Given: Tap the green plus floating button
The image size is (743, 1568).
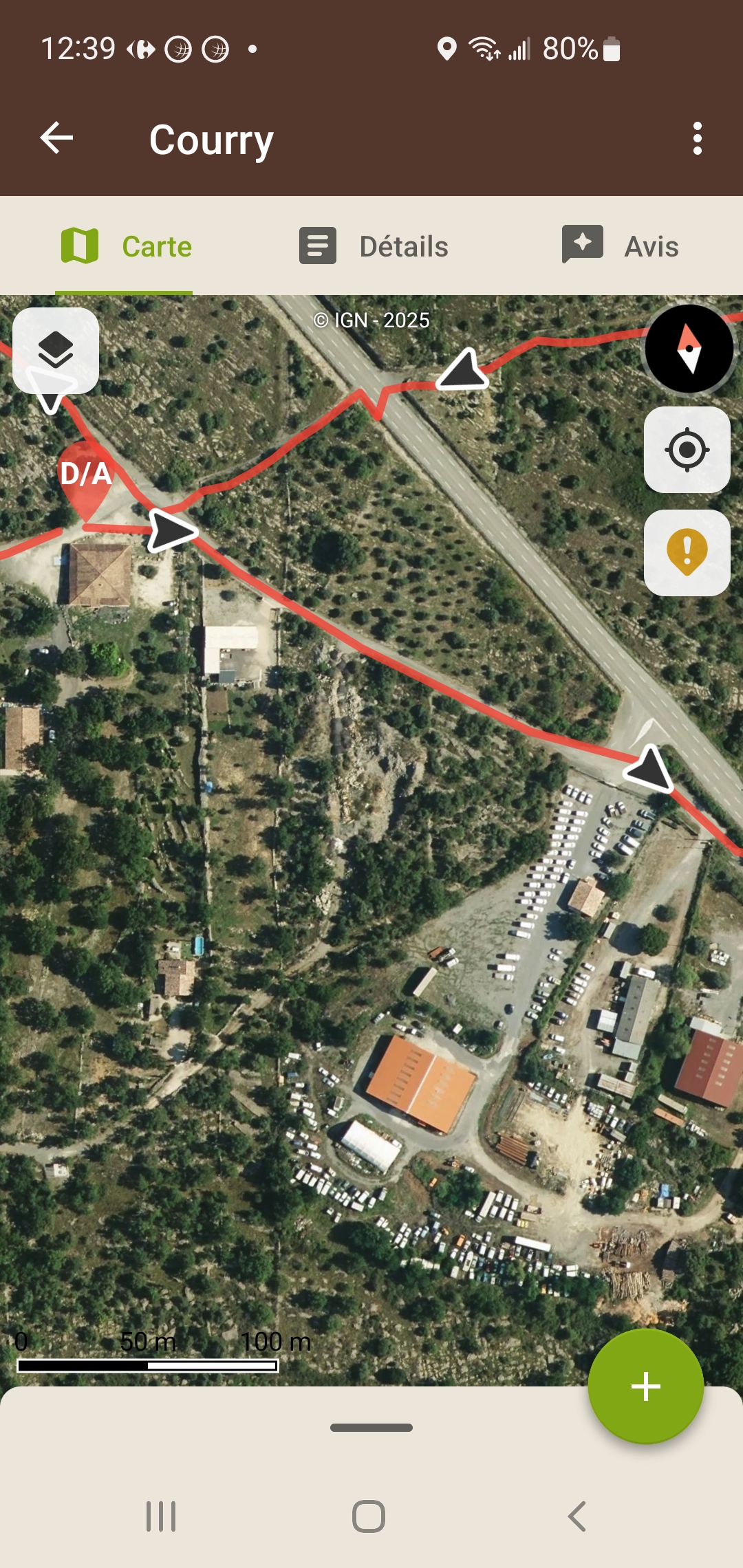Looking at the screenshot, I should 645,1386.
